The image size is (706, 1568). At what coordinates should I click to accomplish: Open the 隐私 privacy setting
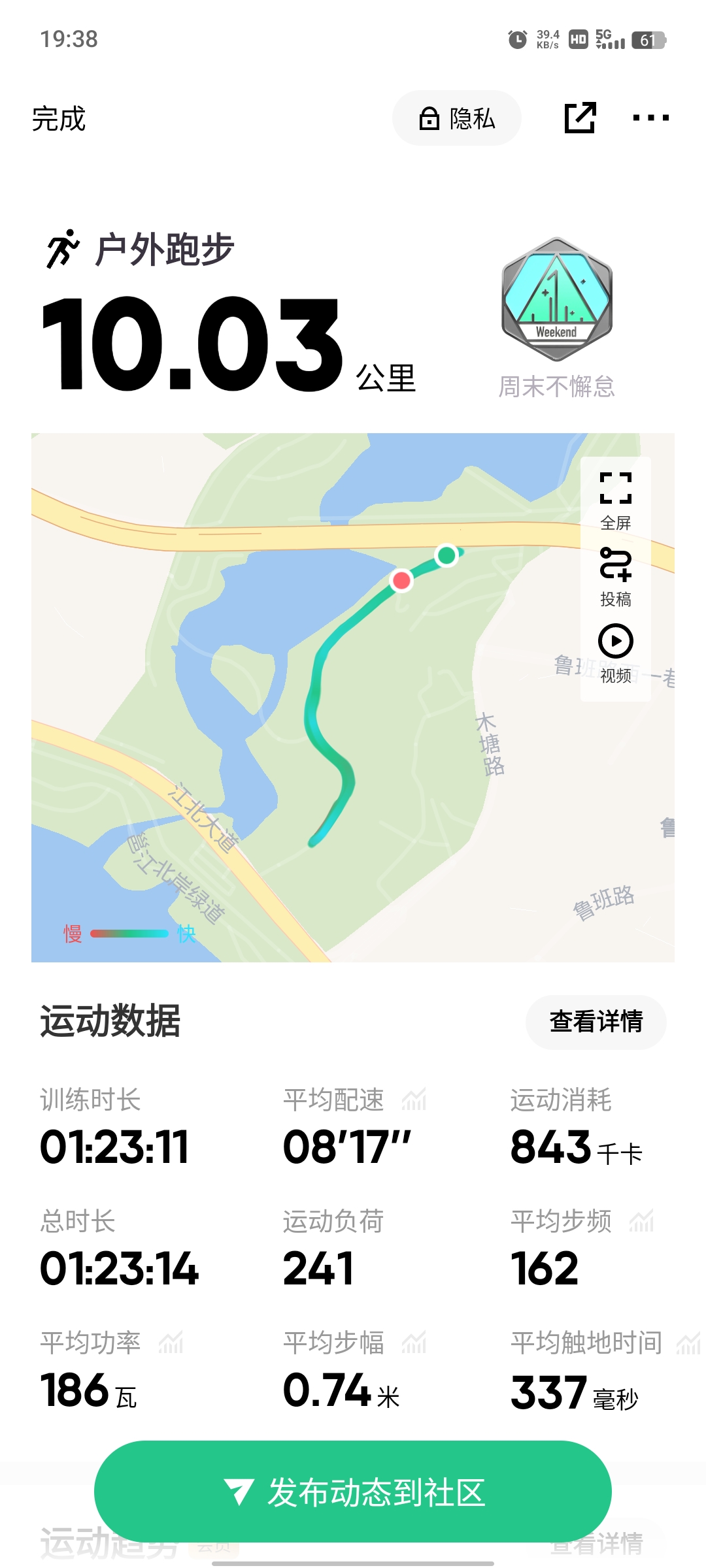point(456,118)
